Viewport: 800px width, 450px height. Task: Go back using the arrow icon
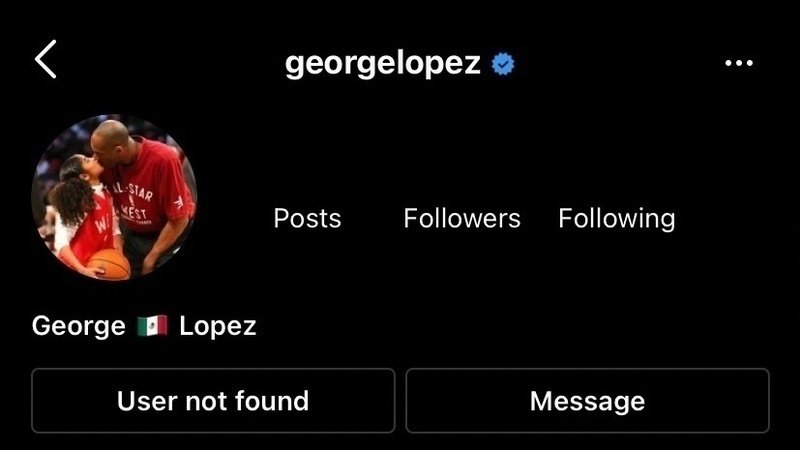coord(46,61)
